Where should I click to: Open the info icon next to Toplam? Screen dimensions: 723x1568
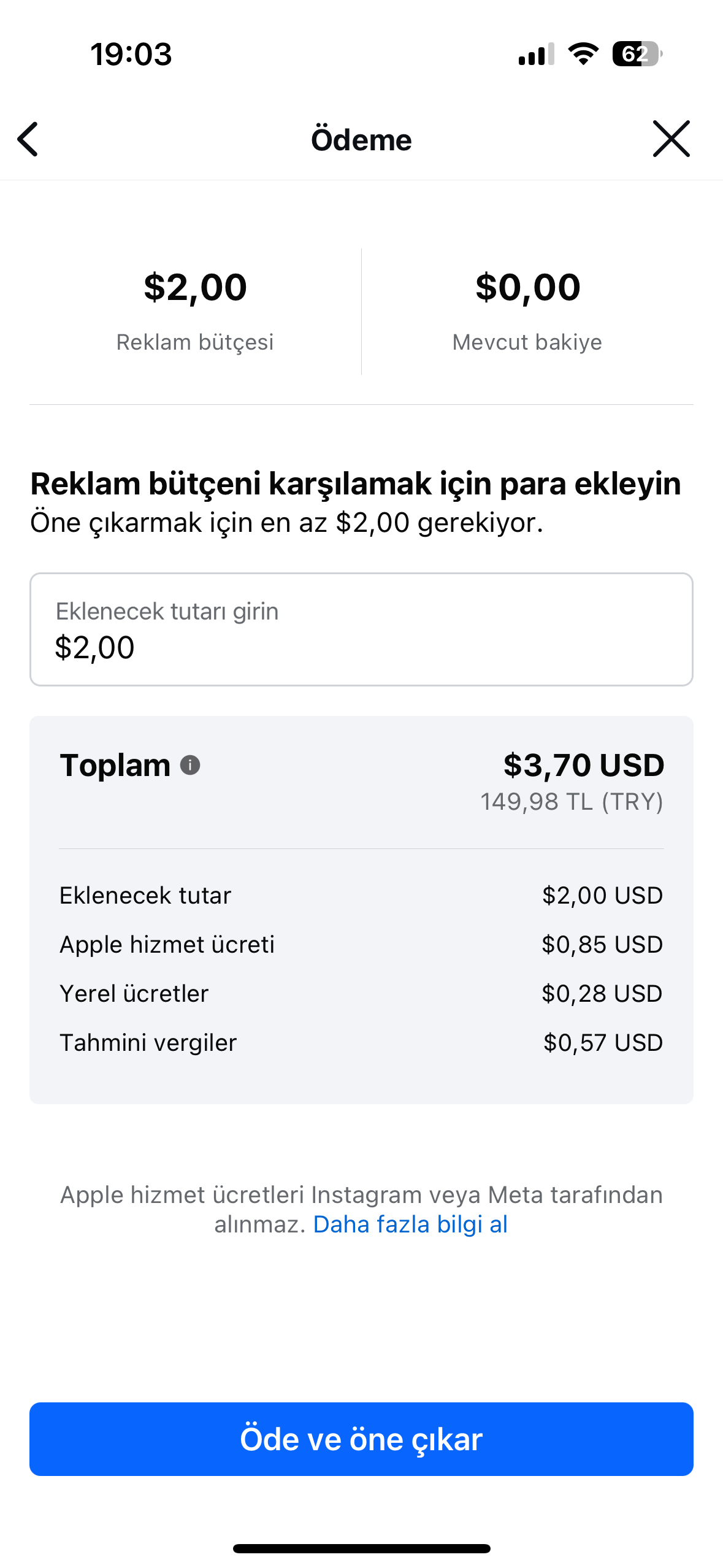click(x=190, y=765)
